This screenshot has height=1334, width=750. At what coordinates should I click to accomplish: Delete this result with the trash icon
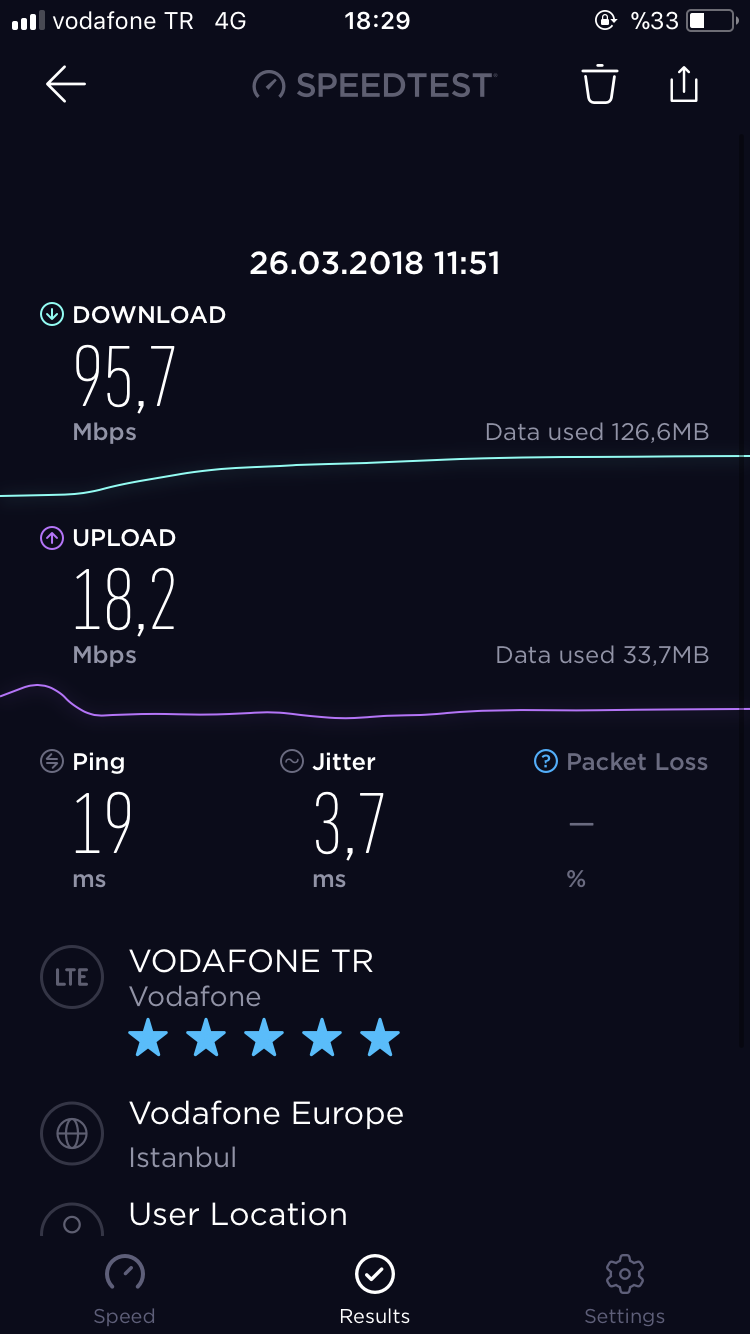(600, 84)
